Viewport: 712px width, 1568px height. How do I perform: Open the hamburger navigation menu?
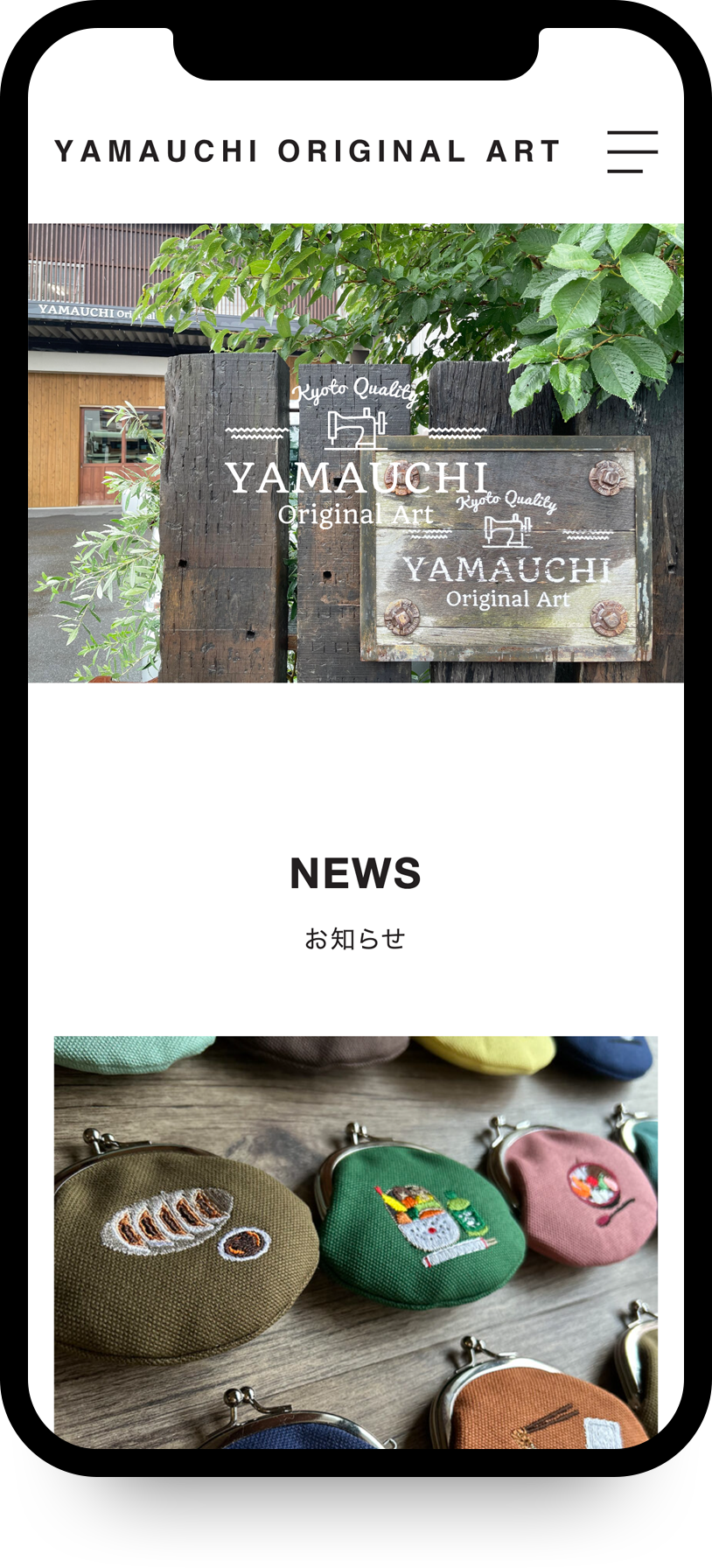(x=632, y=151)
